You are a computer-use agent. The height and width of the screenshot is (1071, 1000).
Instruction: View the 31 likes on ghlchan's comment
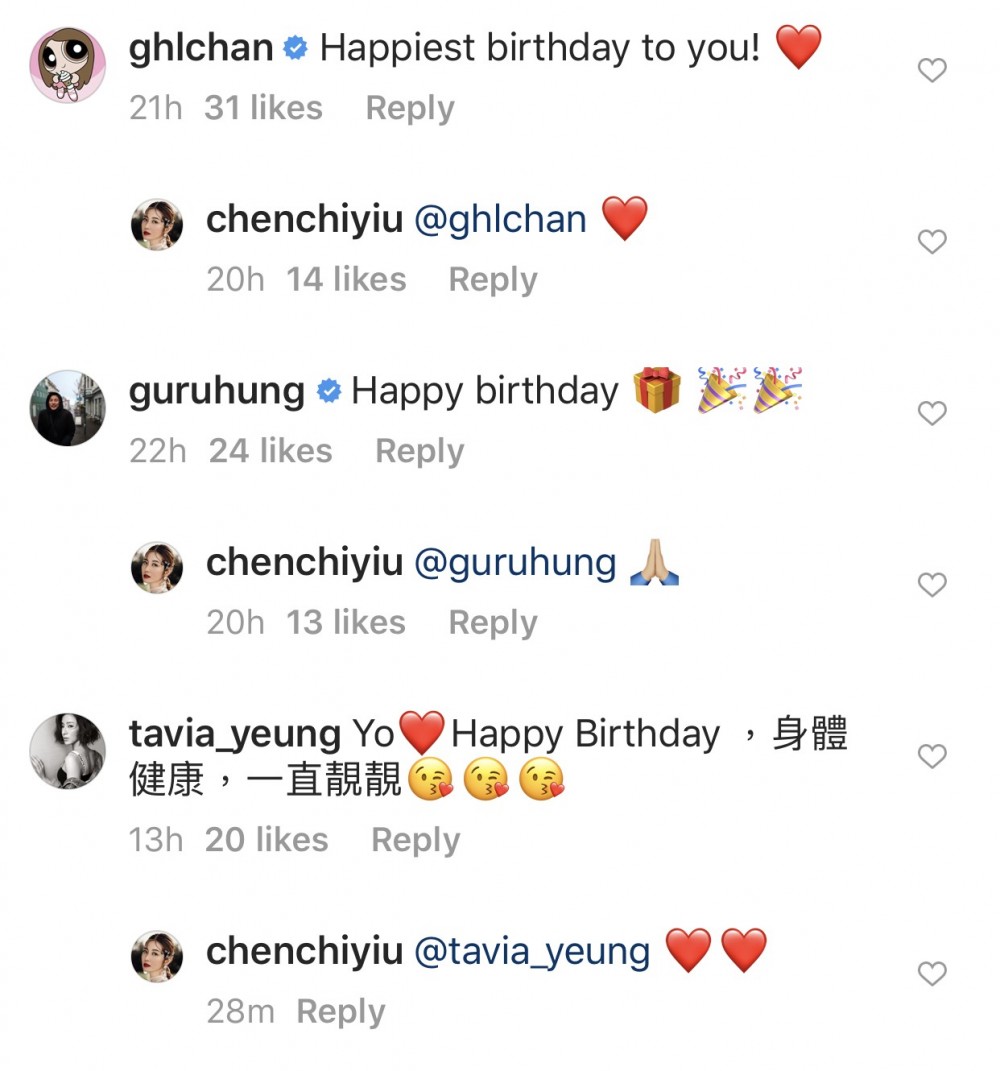[x=263, y=108]
